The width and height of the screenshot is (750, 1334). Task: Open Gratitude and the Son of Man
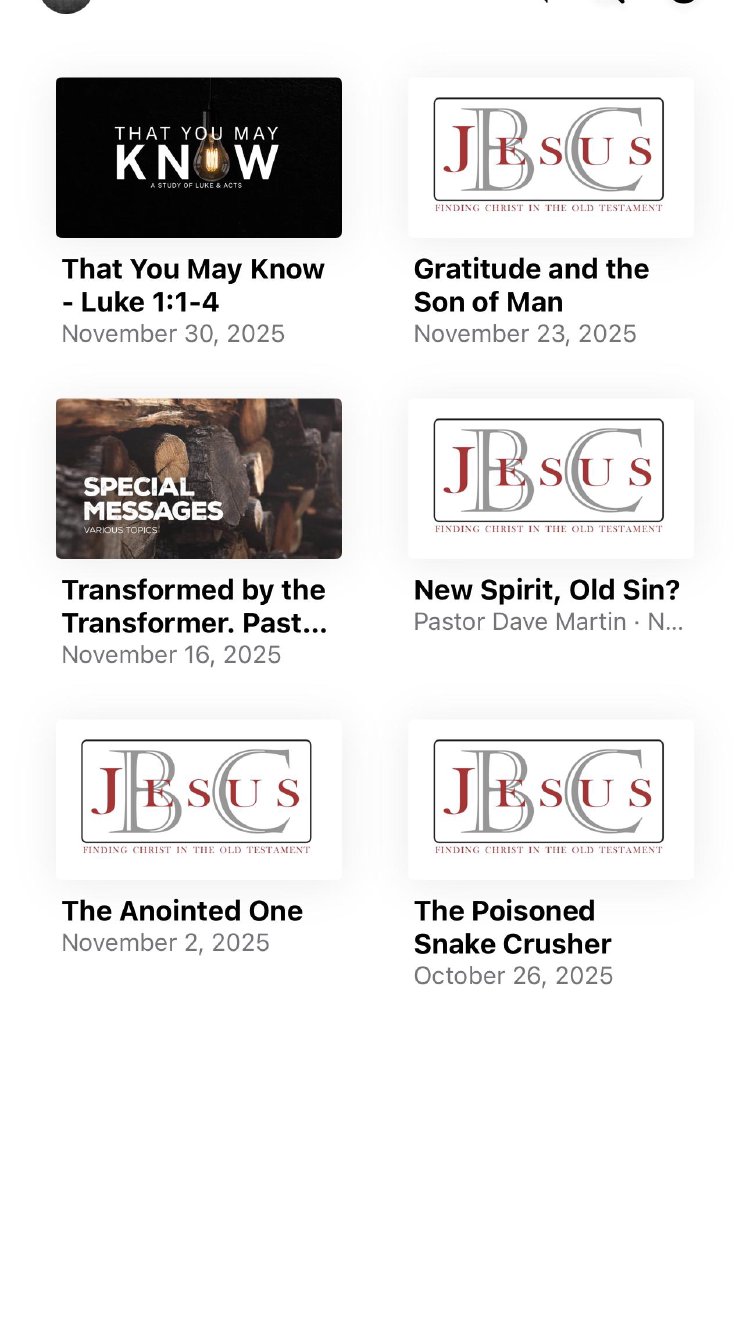coord(550,158)
